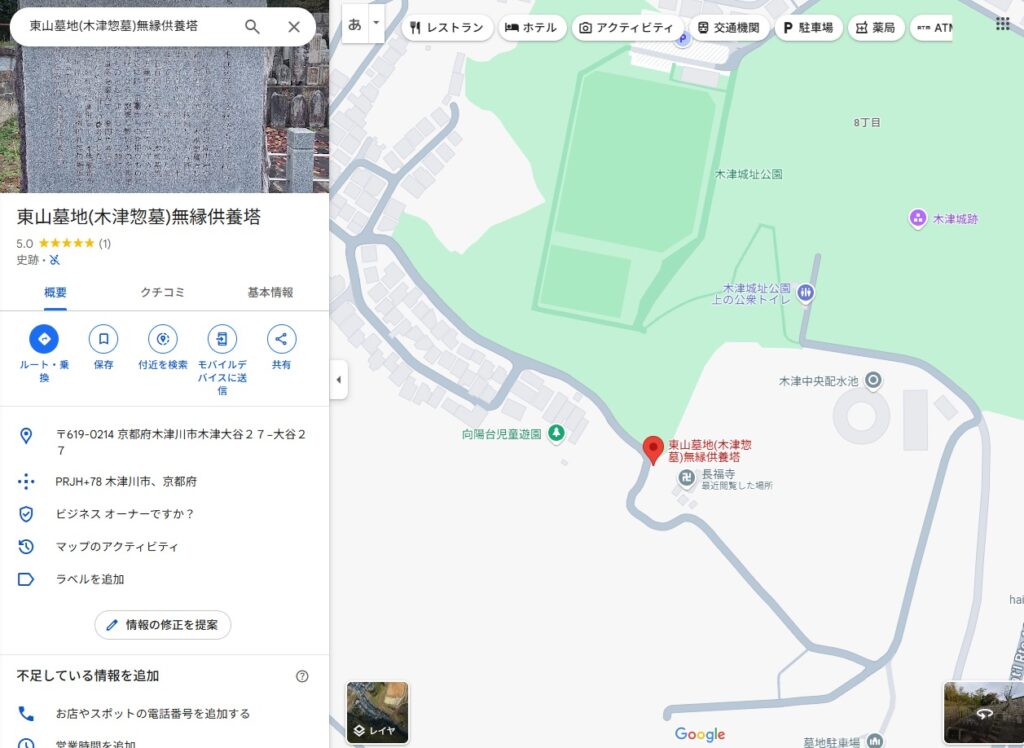Share this place with 共有
1024x748 pixels.
click(x=281, y=339)
